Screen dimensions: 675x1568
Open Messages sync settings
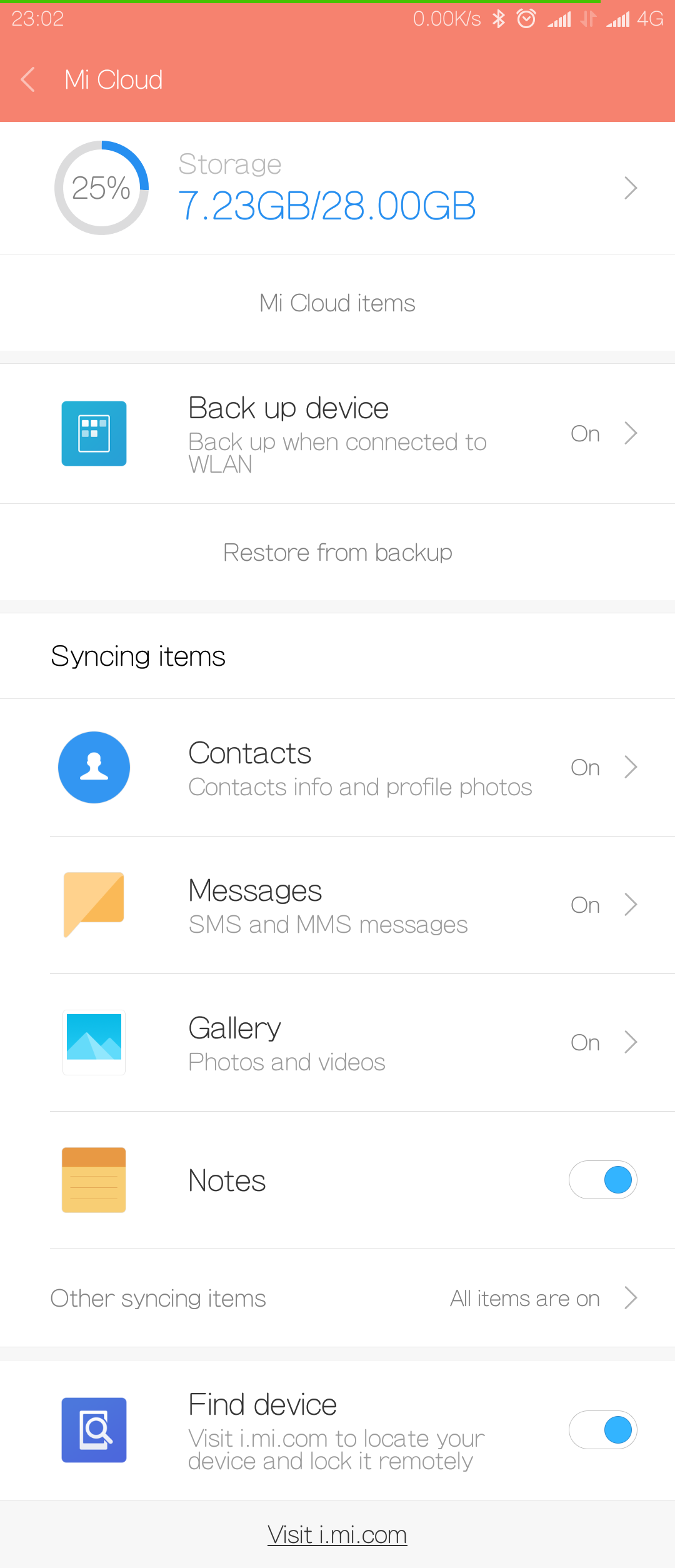(x=337, y=905)
